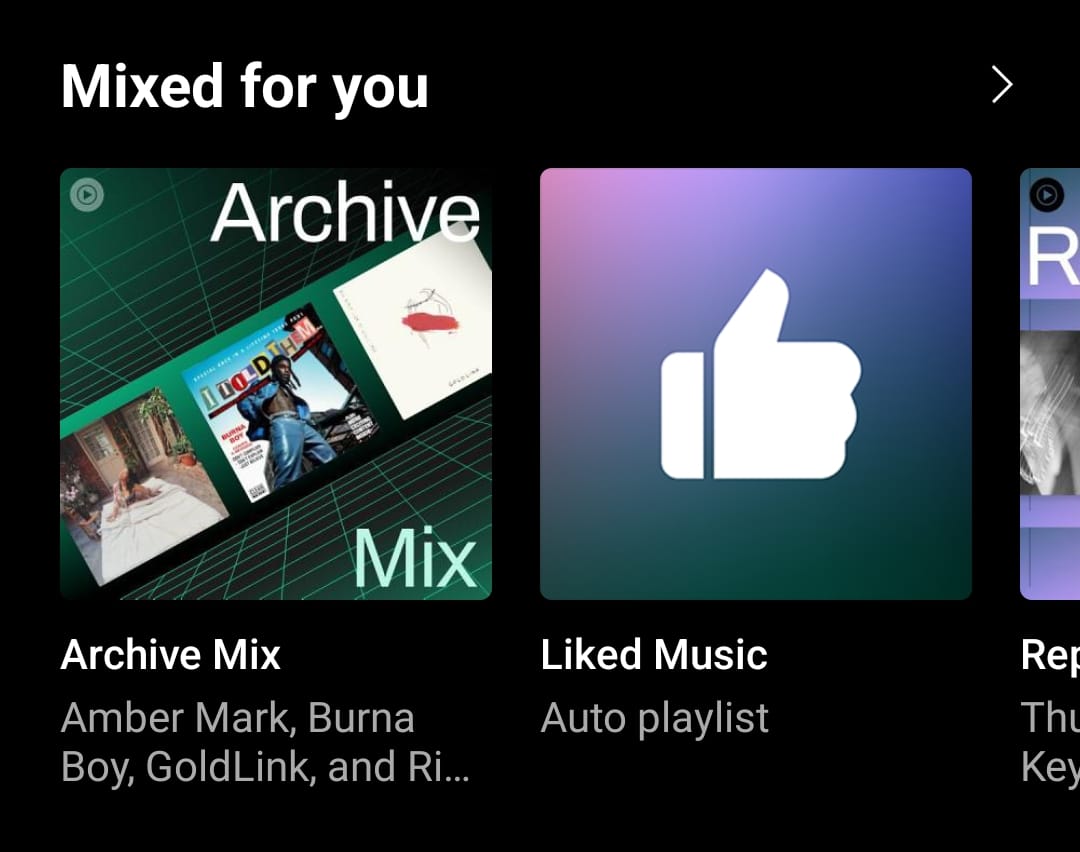
Task: Open the partially visible mix after Liked Music
Action: point(1050,384)
